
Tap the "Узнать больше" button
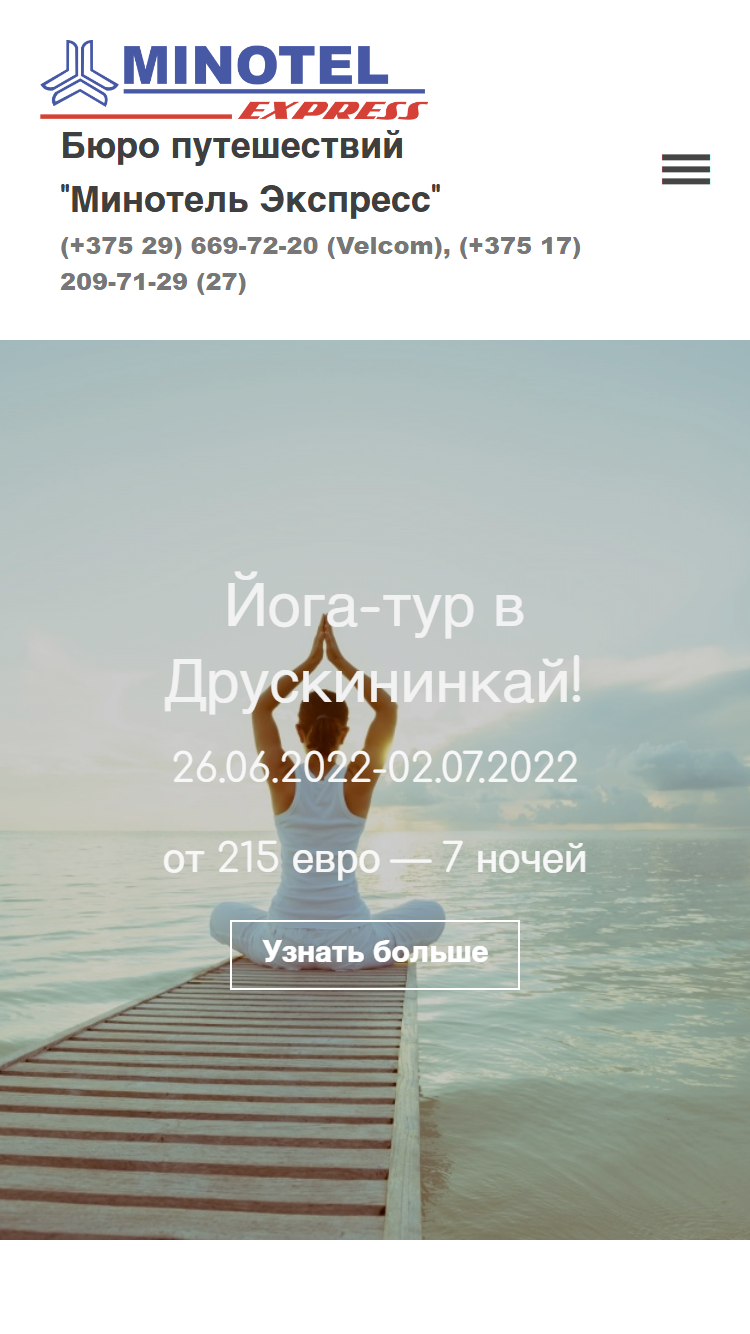click(x=375, y=955)
